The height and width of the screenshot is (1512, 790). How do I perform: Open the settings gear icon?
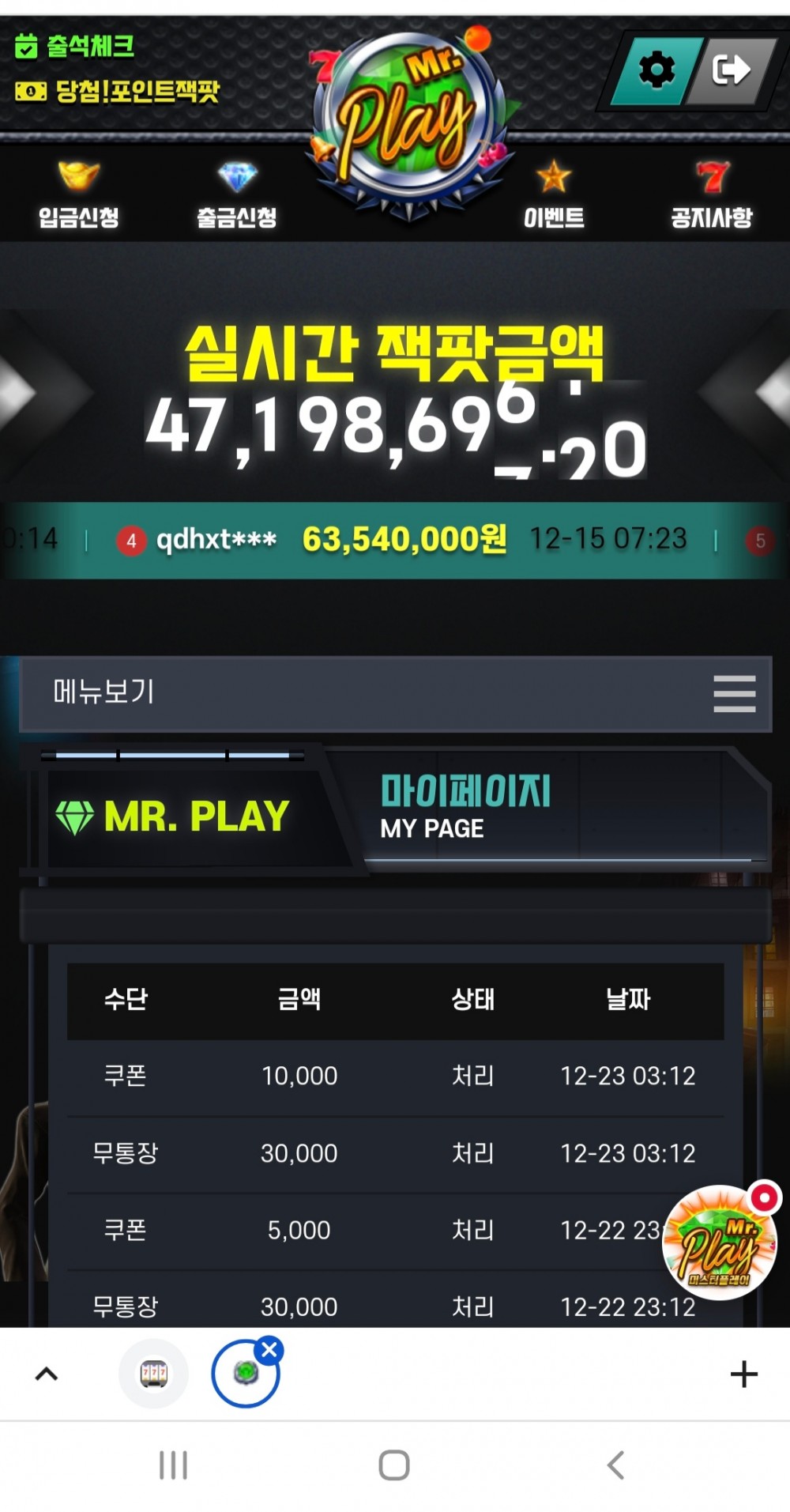(x=656, y=71)
